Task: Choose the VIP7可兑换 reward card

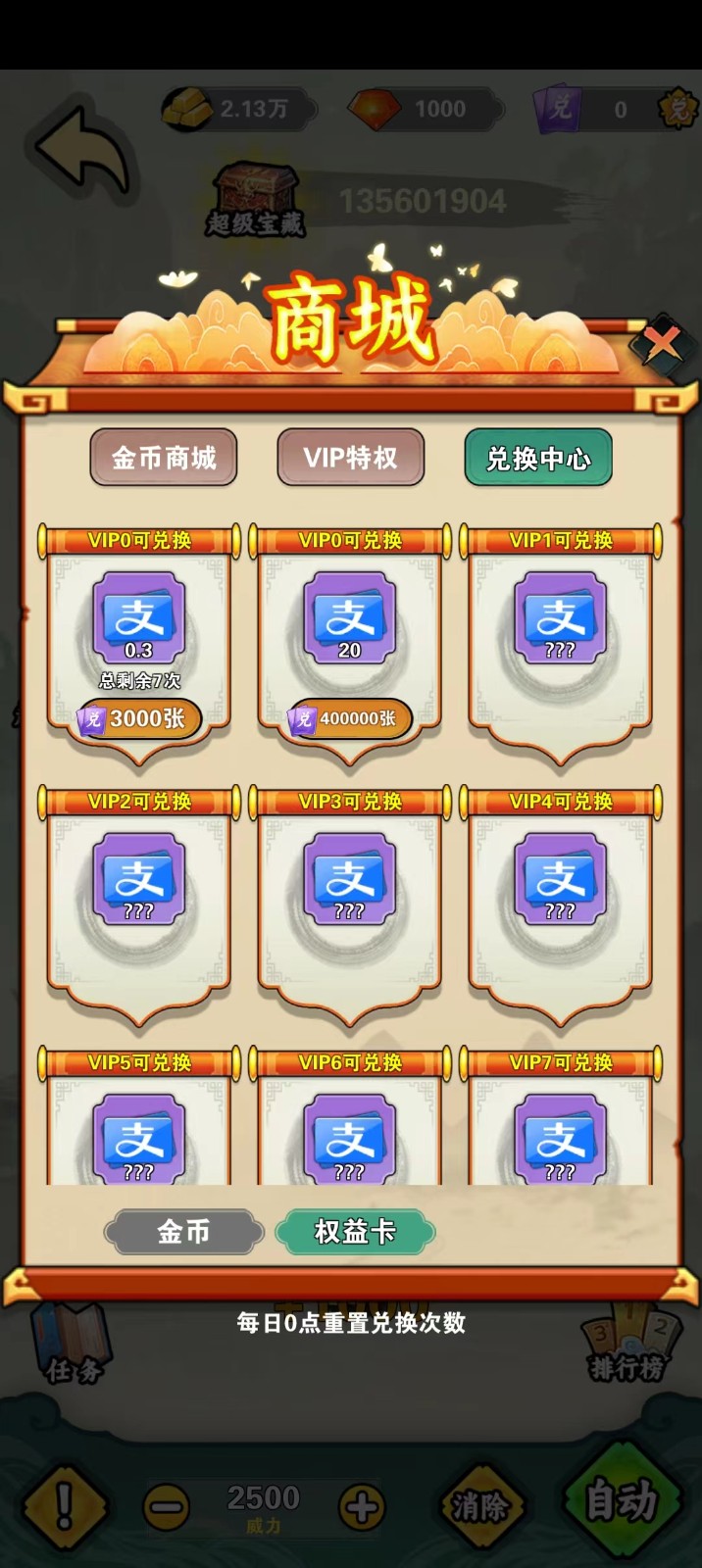Action: [561, 1137]
